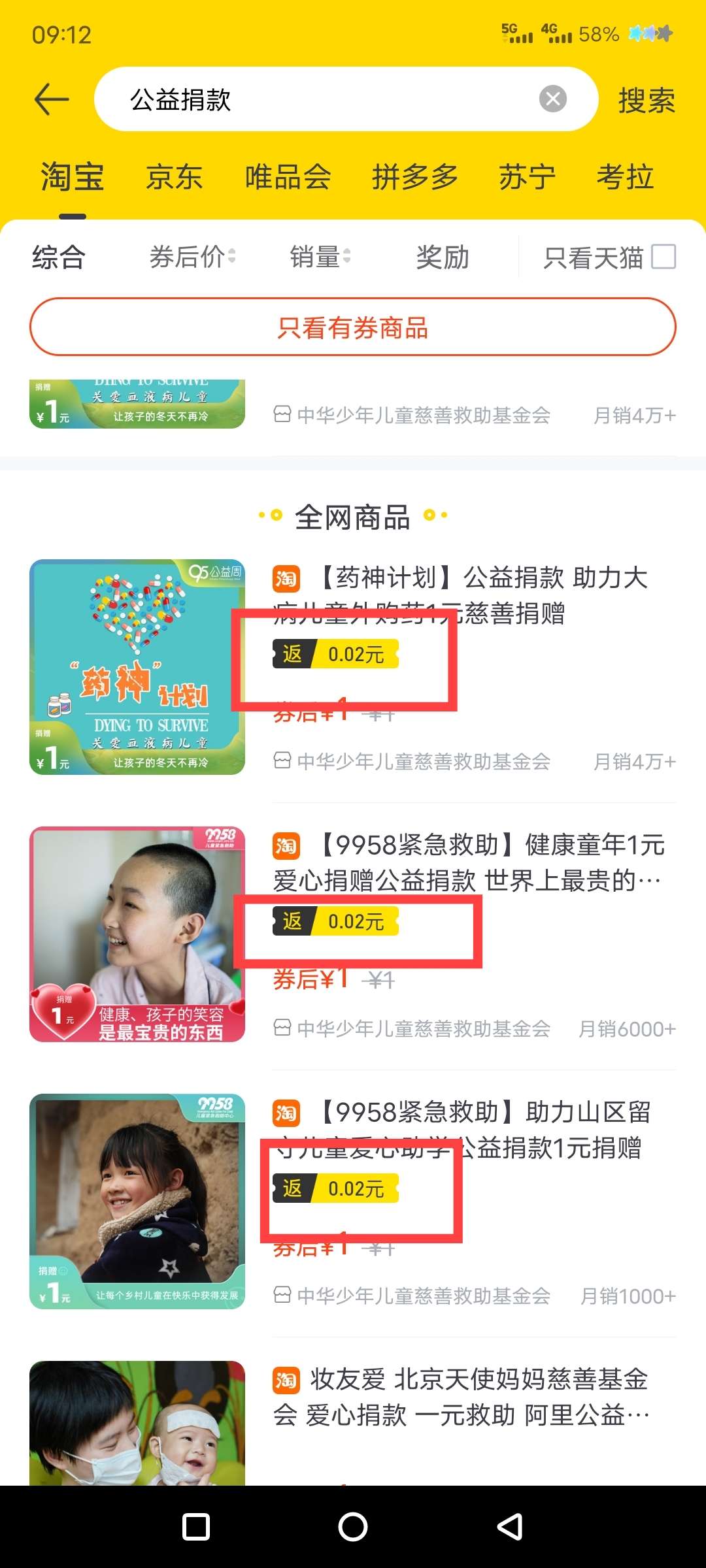706x1568 pixels.
Task: Tap the system home button
Action: point(353,1527)
